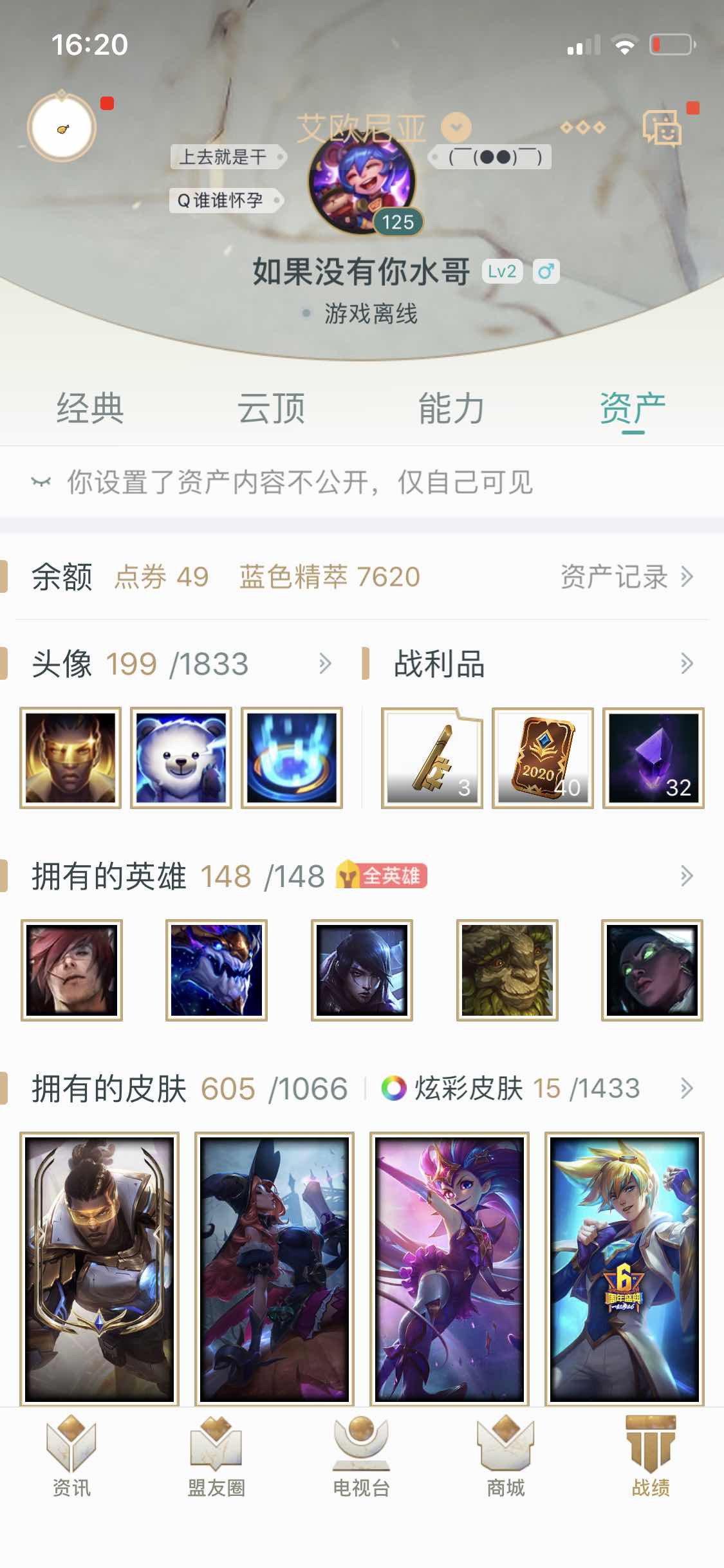724x1568 pixels.
Task: Open 资产记录 asset records
Action: (x=627, y=577)
